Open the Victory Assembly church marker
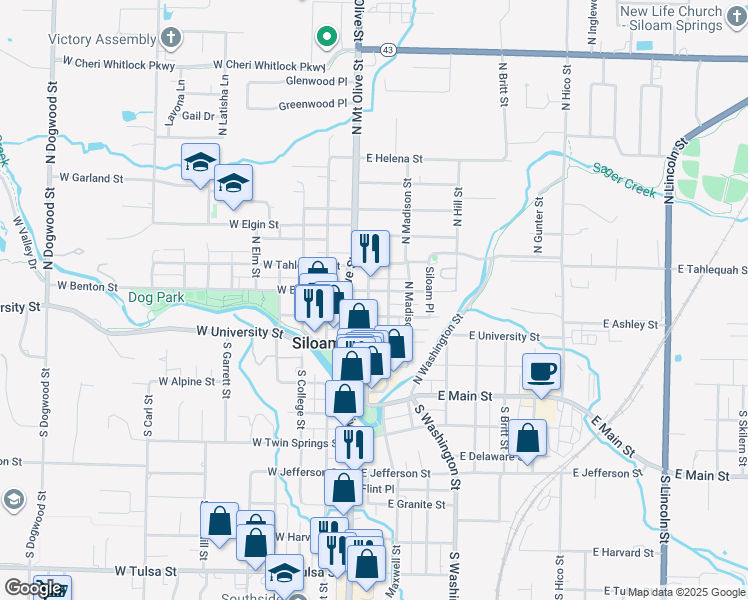 pyautogui.click(x=171, y=39)
